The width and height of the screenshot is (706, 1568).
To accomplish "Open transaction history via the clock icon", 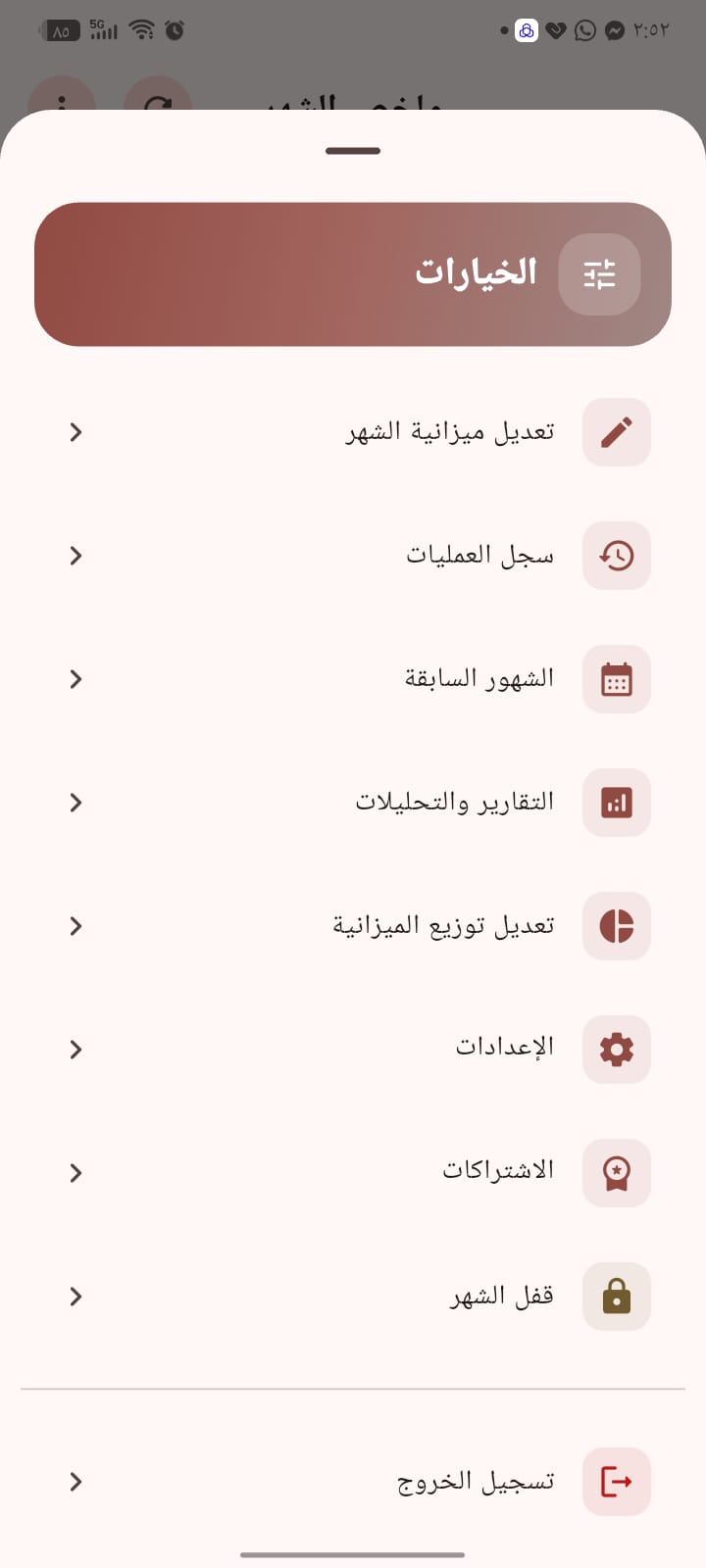I will point(616,556).
